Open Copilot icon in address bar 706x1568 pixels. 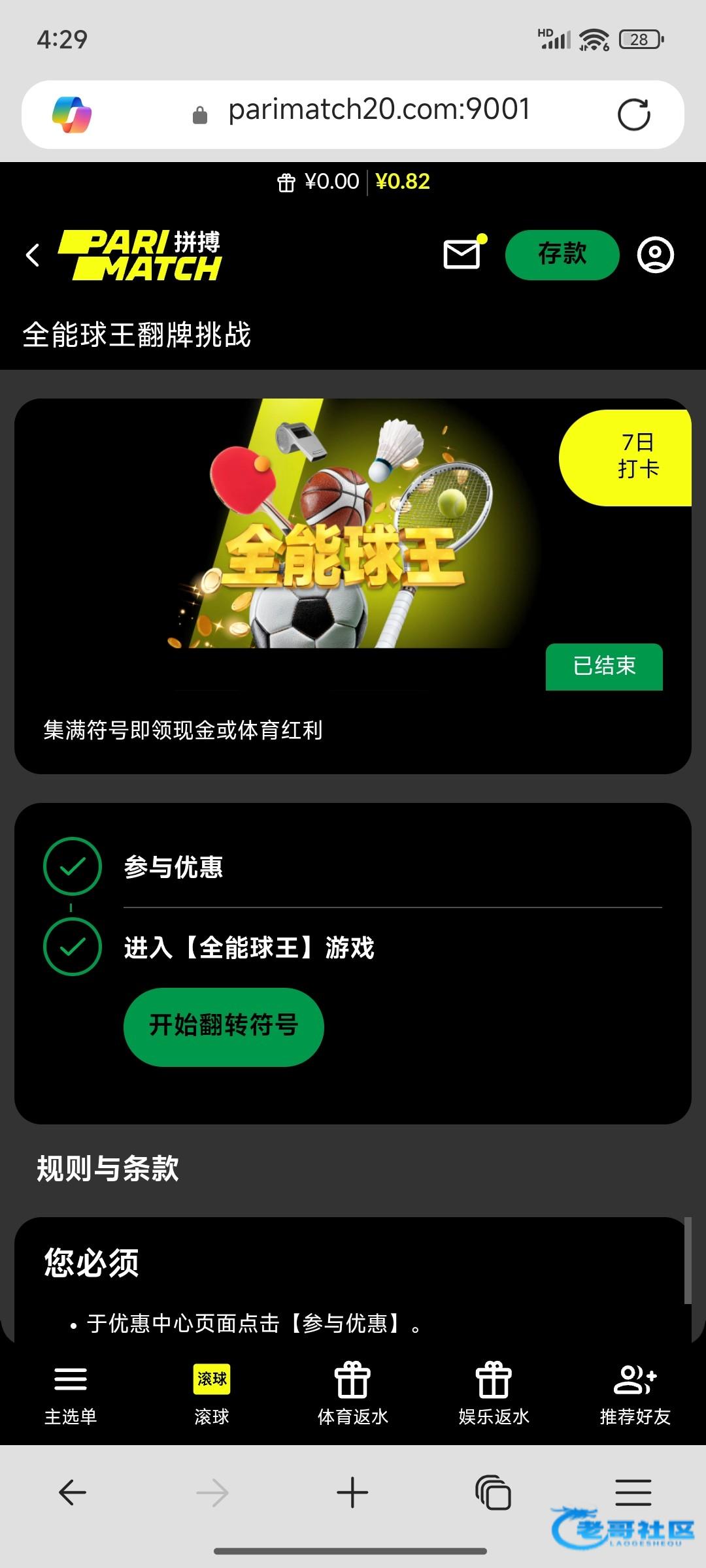tap(72, 114)
